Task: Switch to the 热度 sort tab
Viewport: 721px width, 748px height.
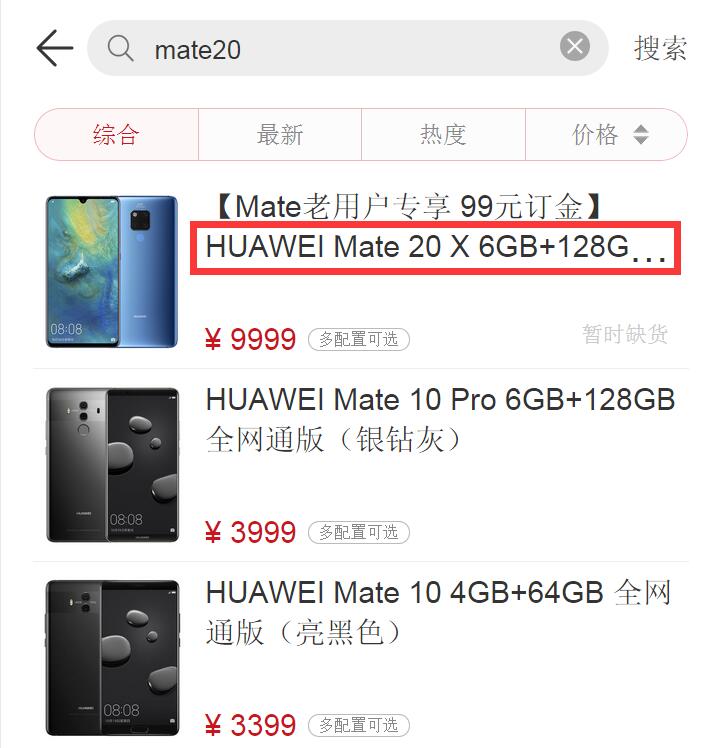Action: click(443, 135)
